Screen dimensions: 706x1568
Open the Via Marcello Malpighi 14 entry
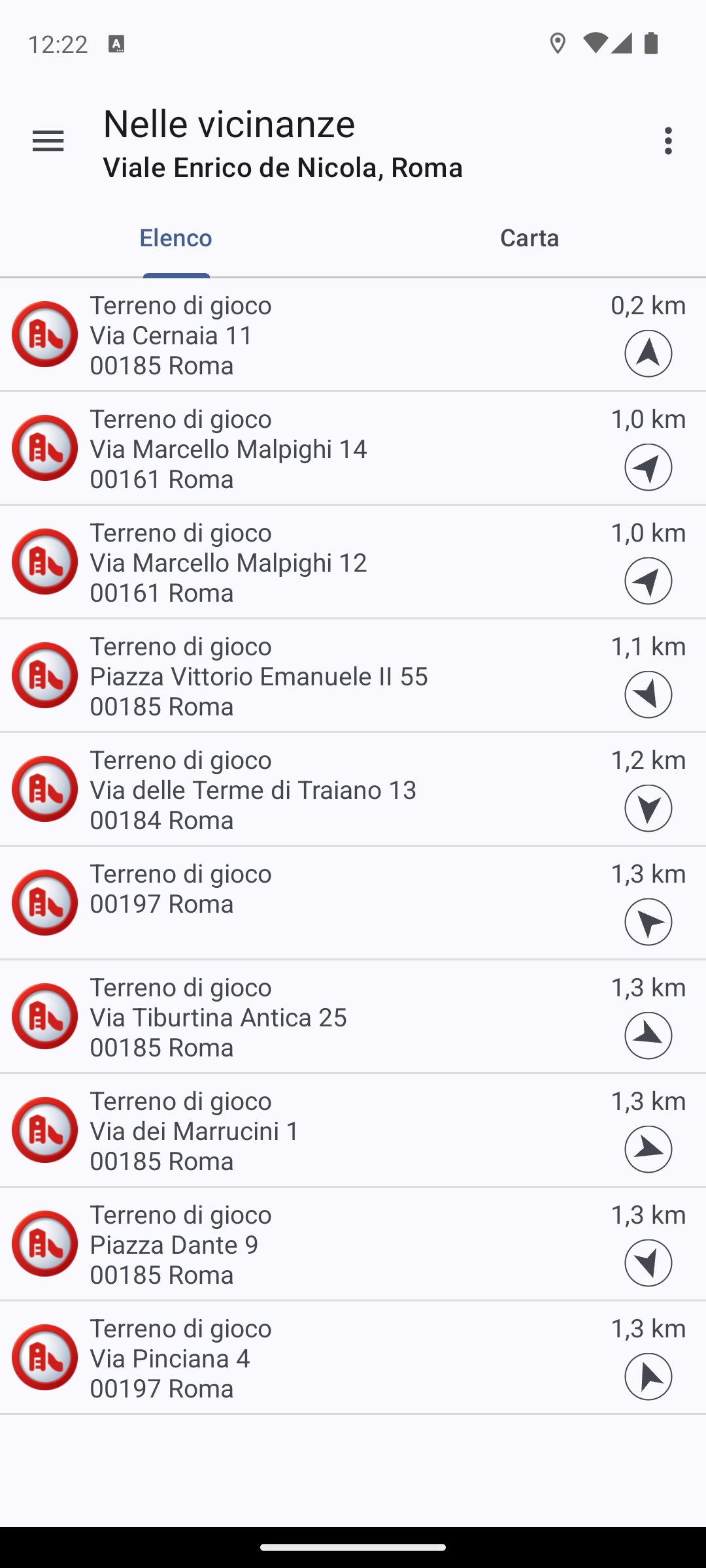[x=353, y=449]
